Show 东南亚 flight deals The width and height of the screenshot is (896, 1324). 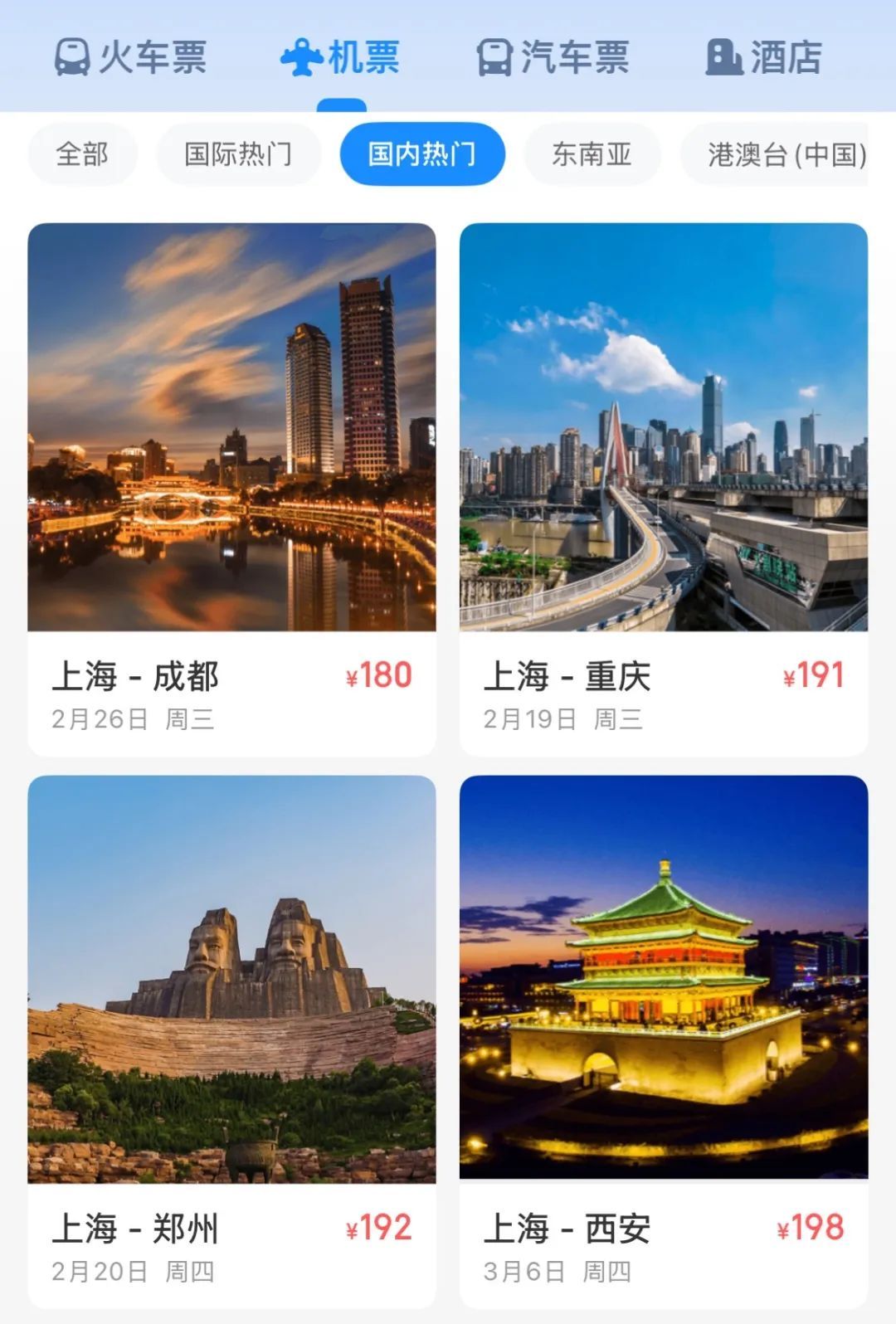pos(592,154)
